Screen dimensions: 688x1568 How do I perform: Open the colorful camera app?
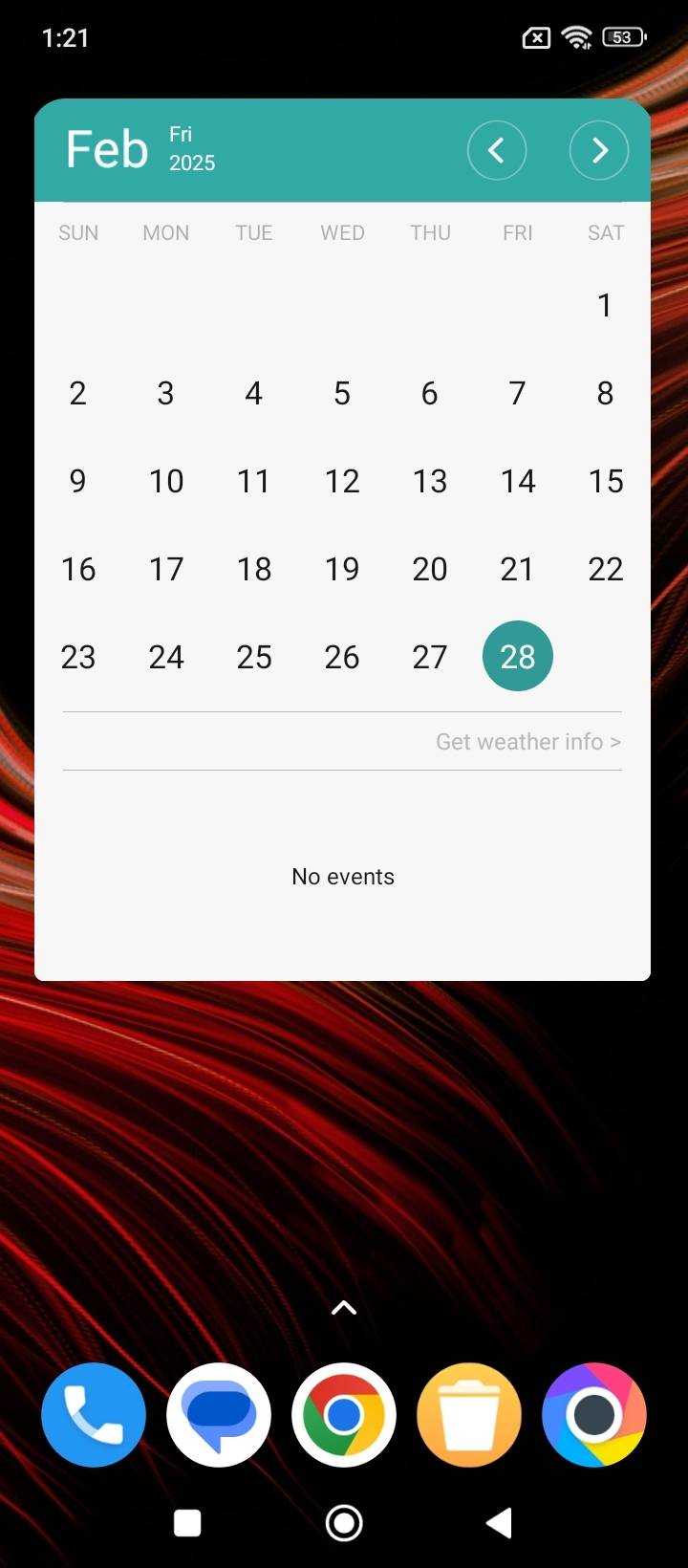[594, 1415]
